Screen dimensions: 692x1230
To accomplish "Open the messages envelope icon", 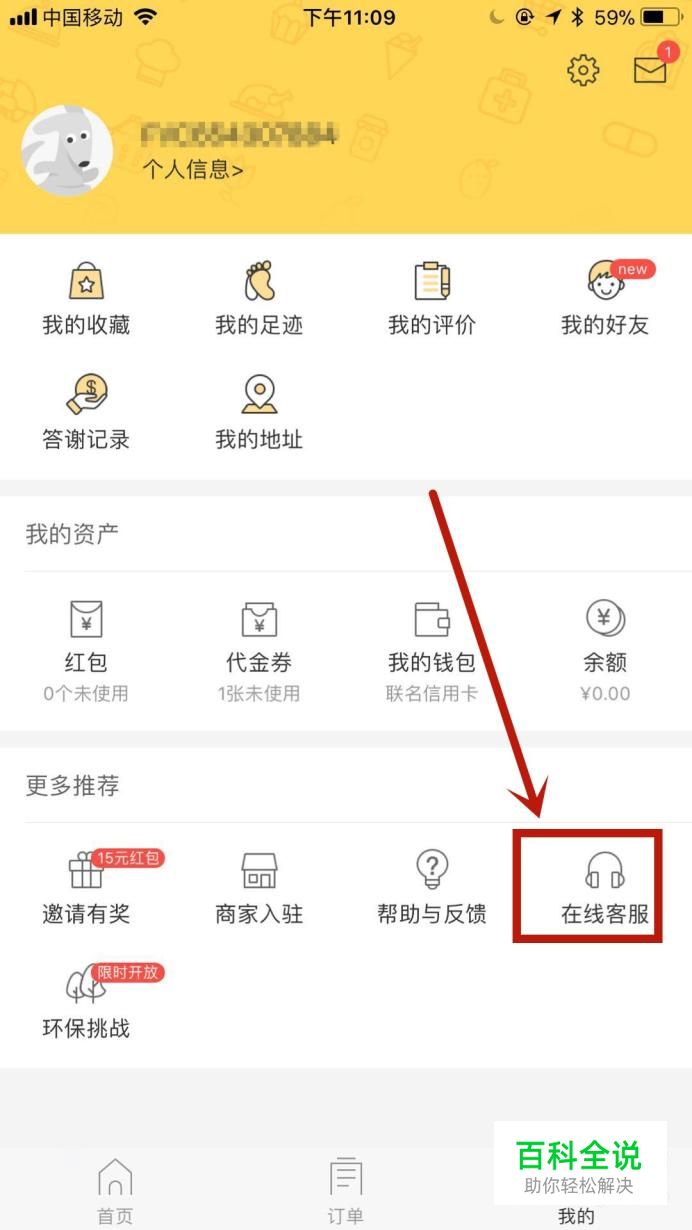I will point(650,70).
